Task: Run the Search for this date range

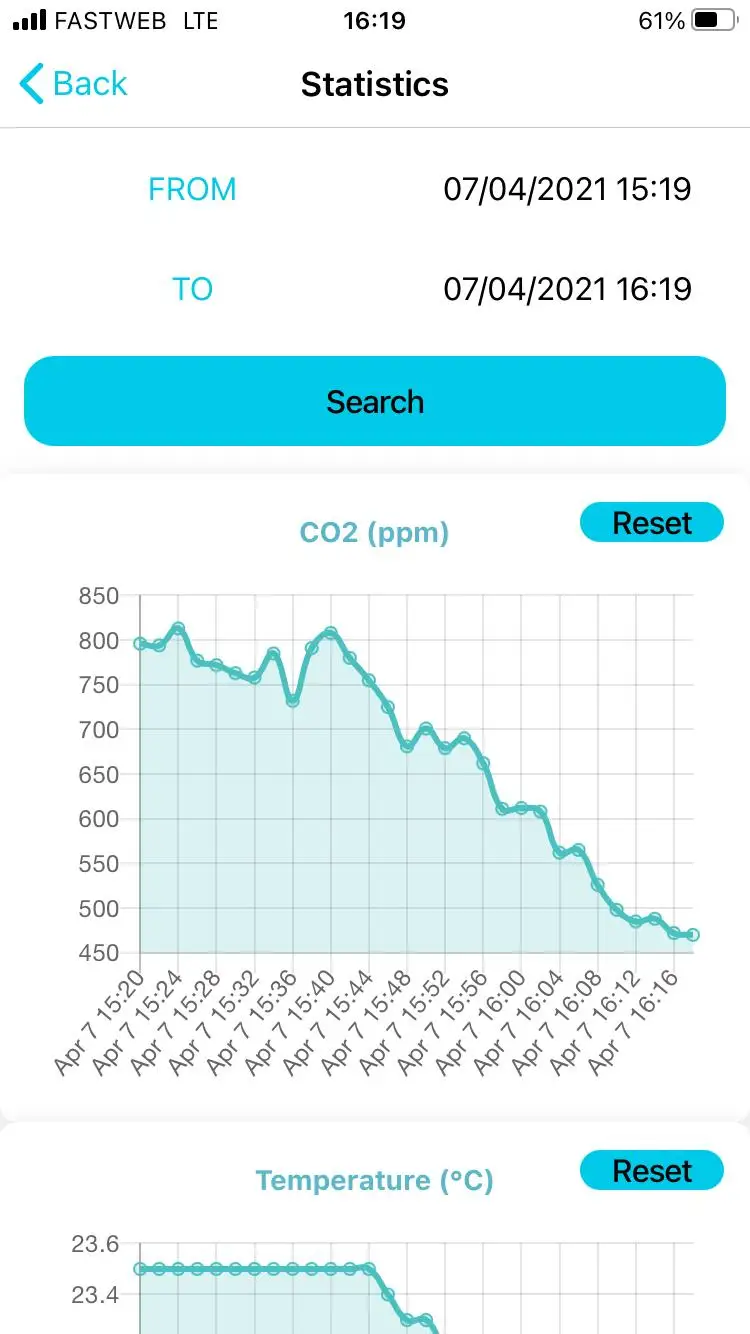Action: tap(375, 402)
